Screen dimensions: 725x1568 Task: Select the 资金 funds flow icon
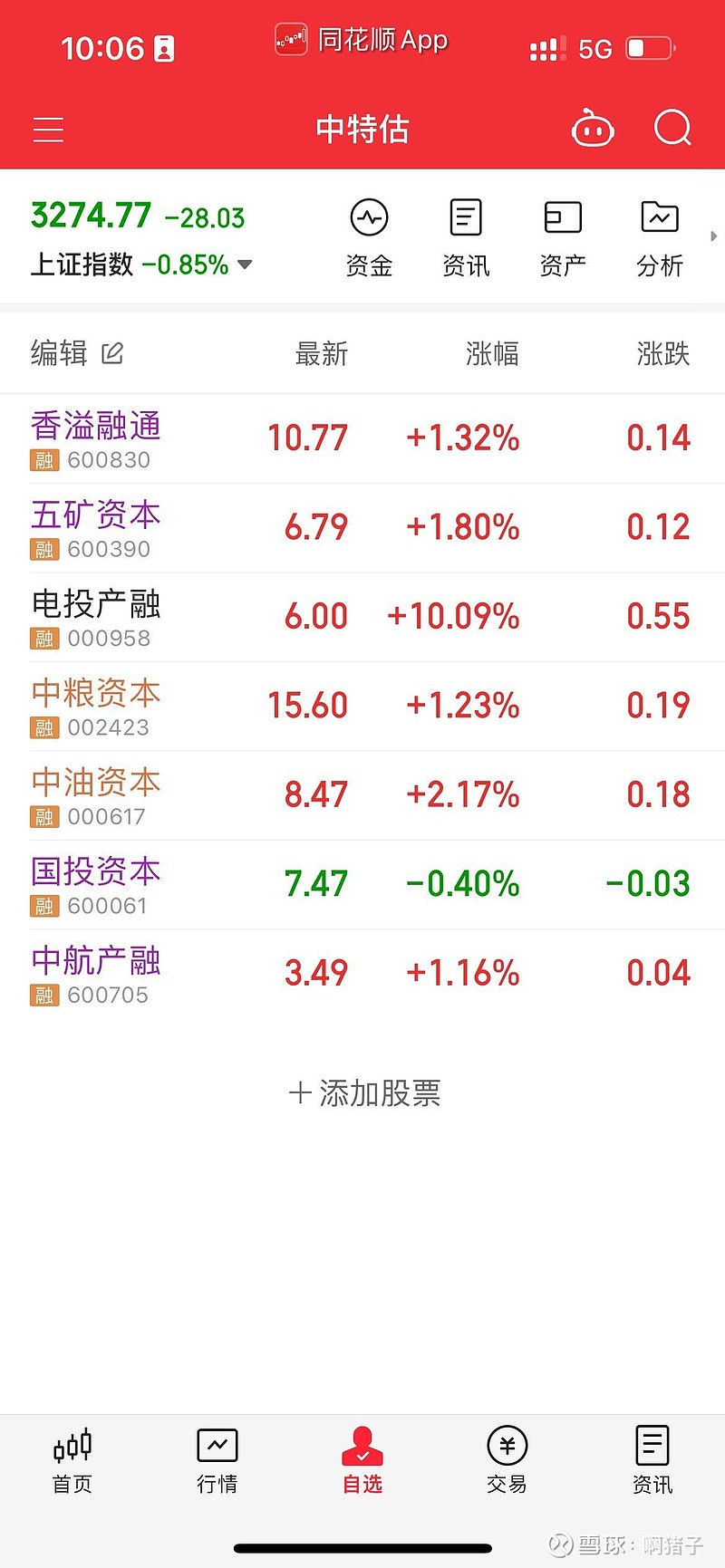point(369,236)
